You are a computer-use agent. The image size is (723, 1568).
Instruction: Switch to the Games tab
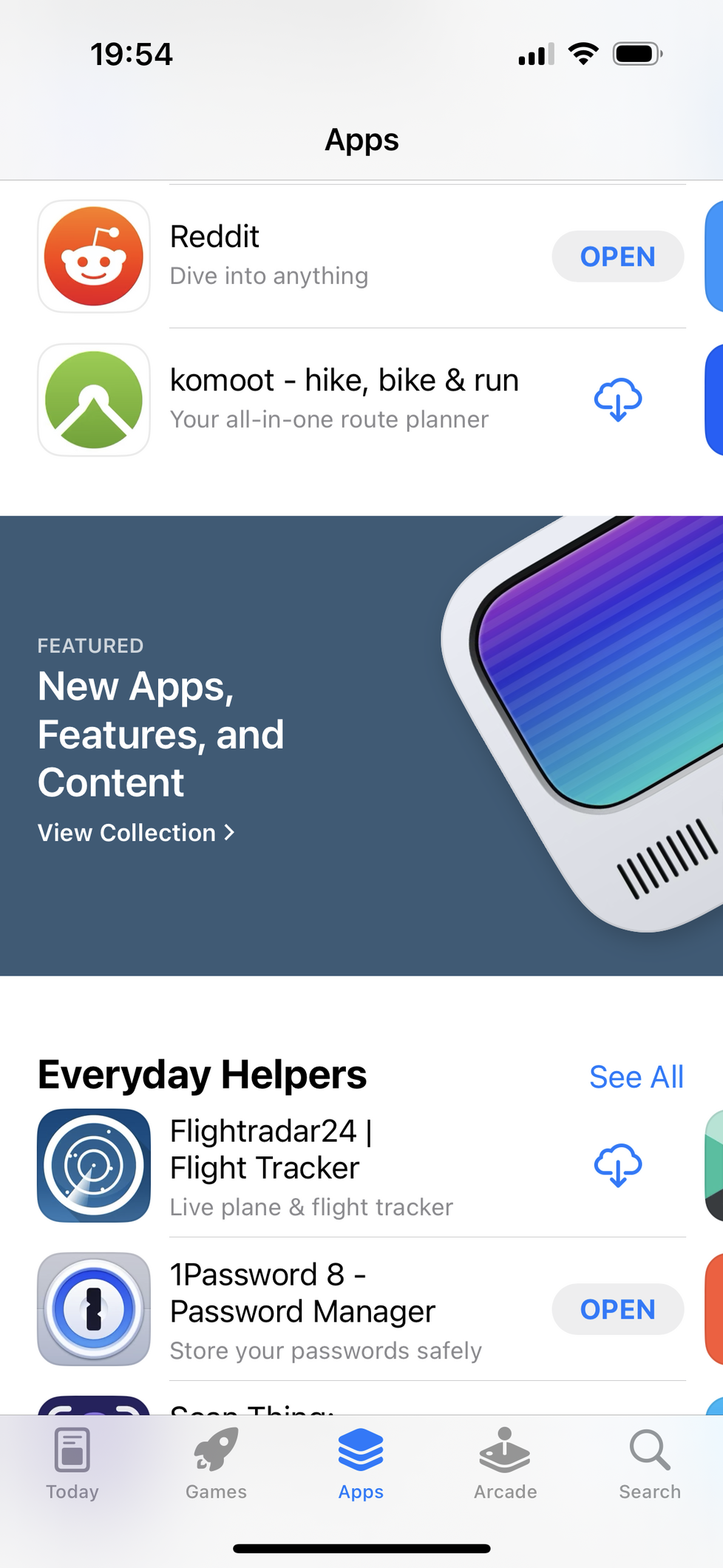click(216, 1464)
